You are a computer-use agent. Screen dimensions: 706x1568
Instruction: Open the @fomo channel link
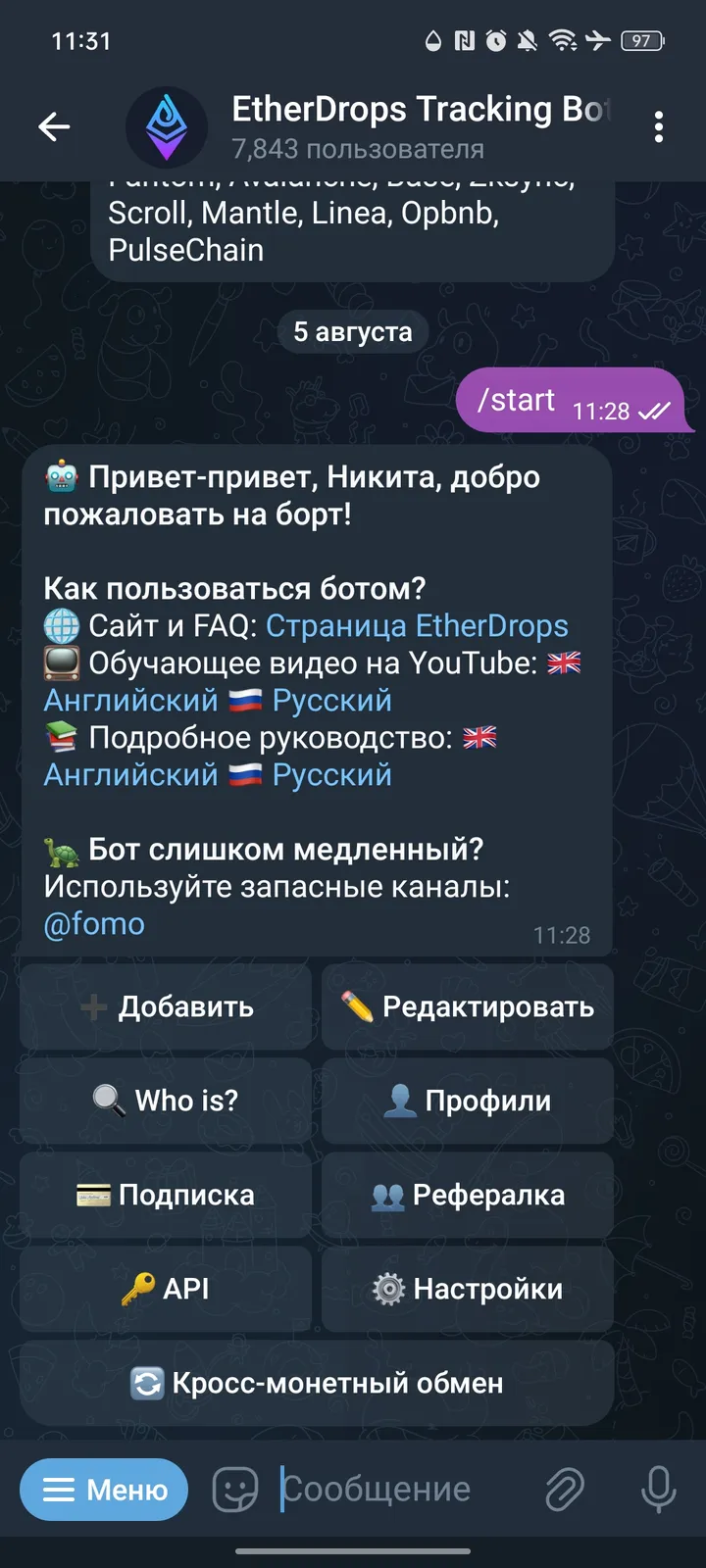point(93,922)
